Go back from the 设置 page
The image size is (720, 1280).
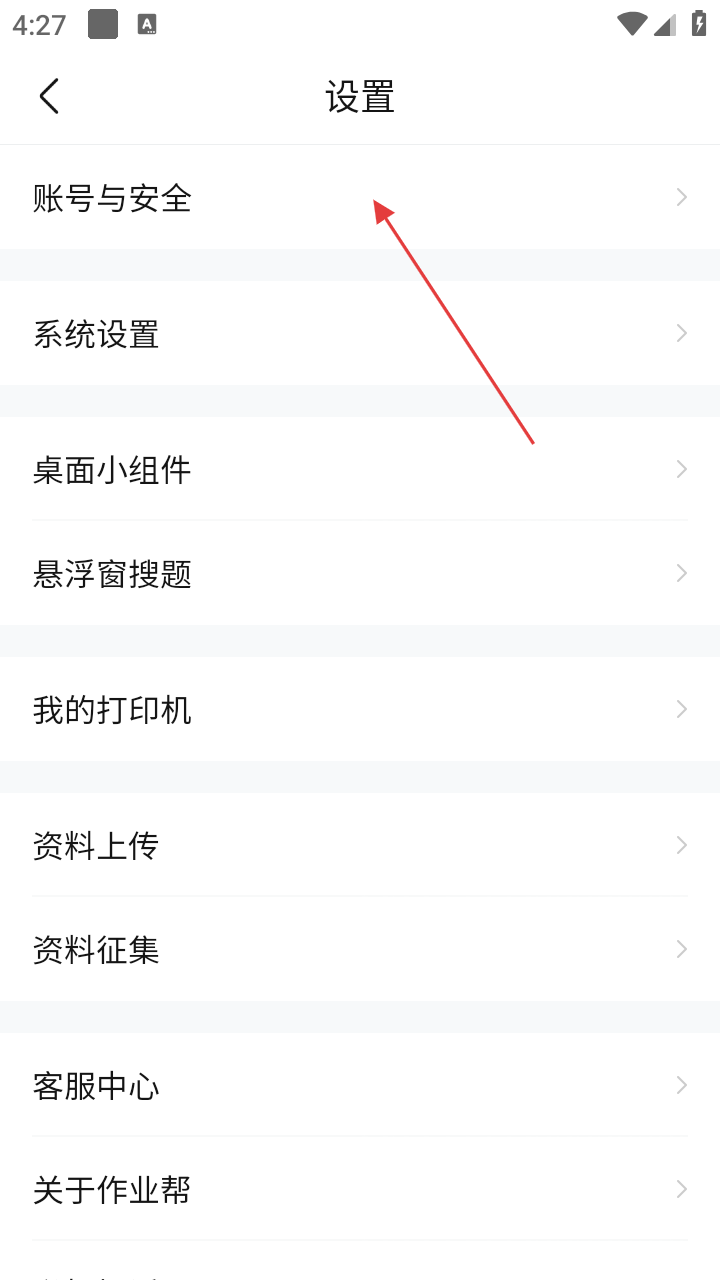click(x=49, y=97)
